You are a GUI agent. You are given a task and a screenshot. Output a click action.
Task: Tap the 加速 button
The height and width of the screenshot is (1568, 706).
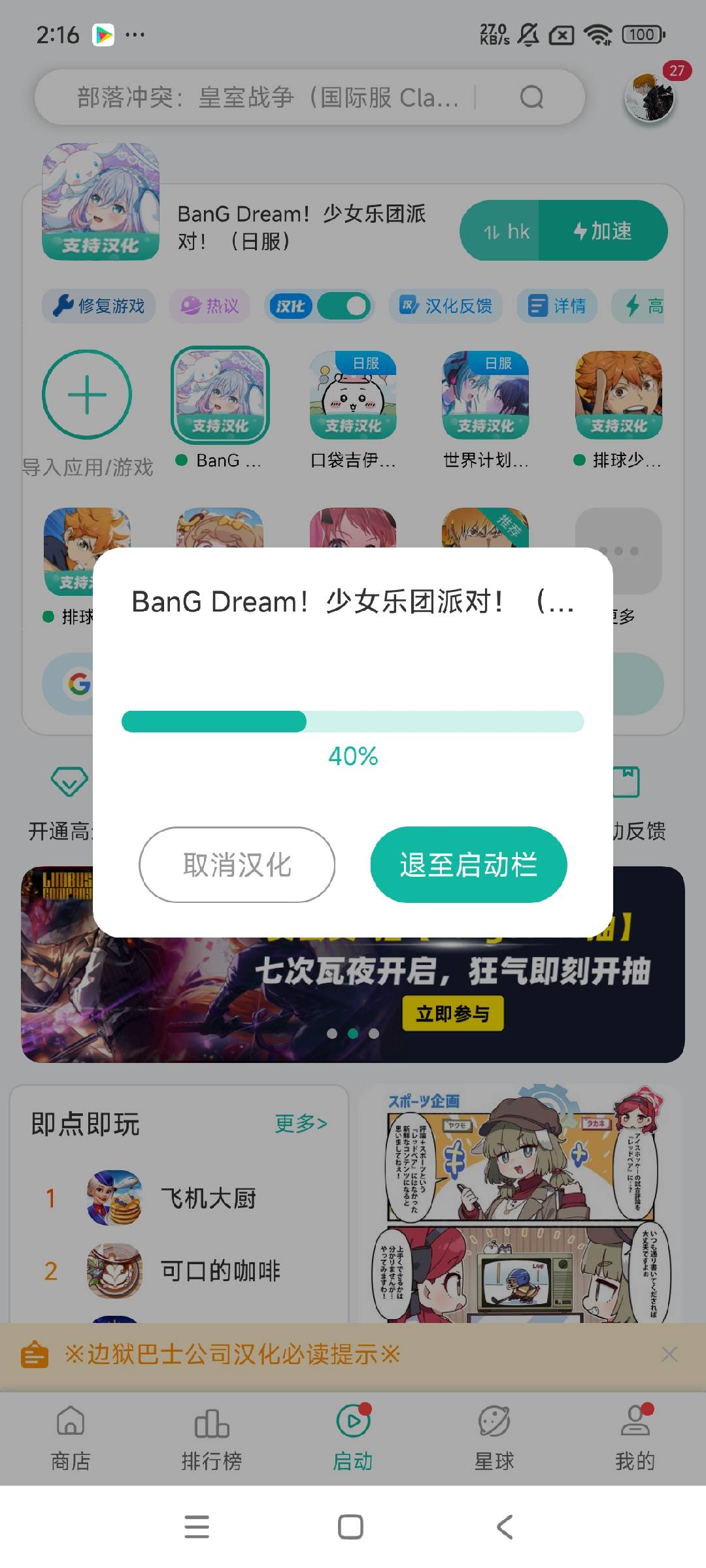(603, 231)
